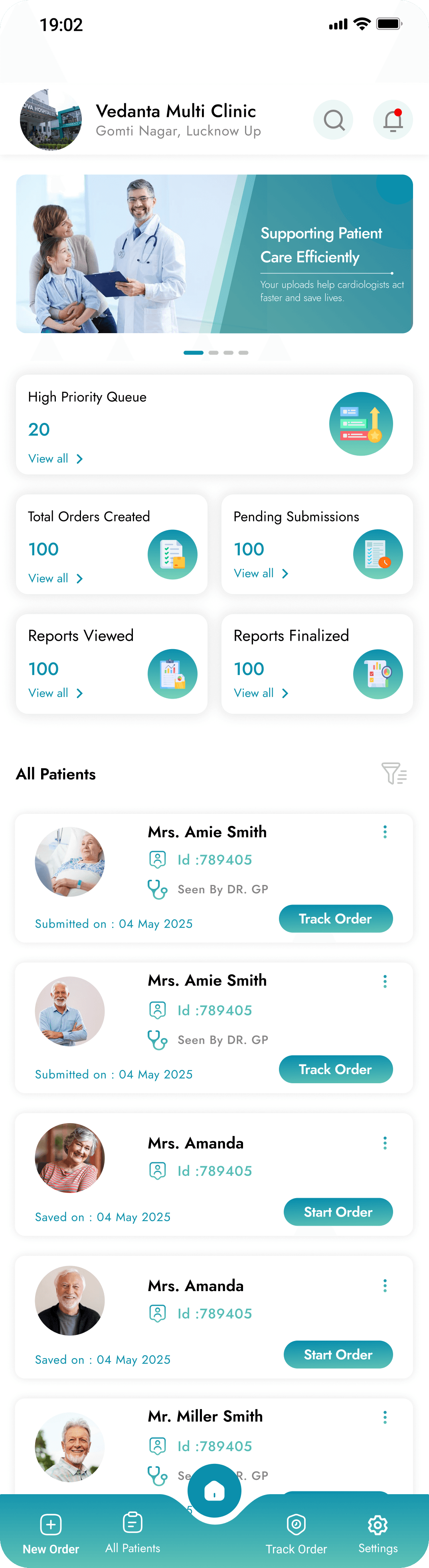
Task: View all Total Orders Created
Action: tap(55, 578)
